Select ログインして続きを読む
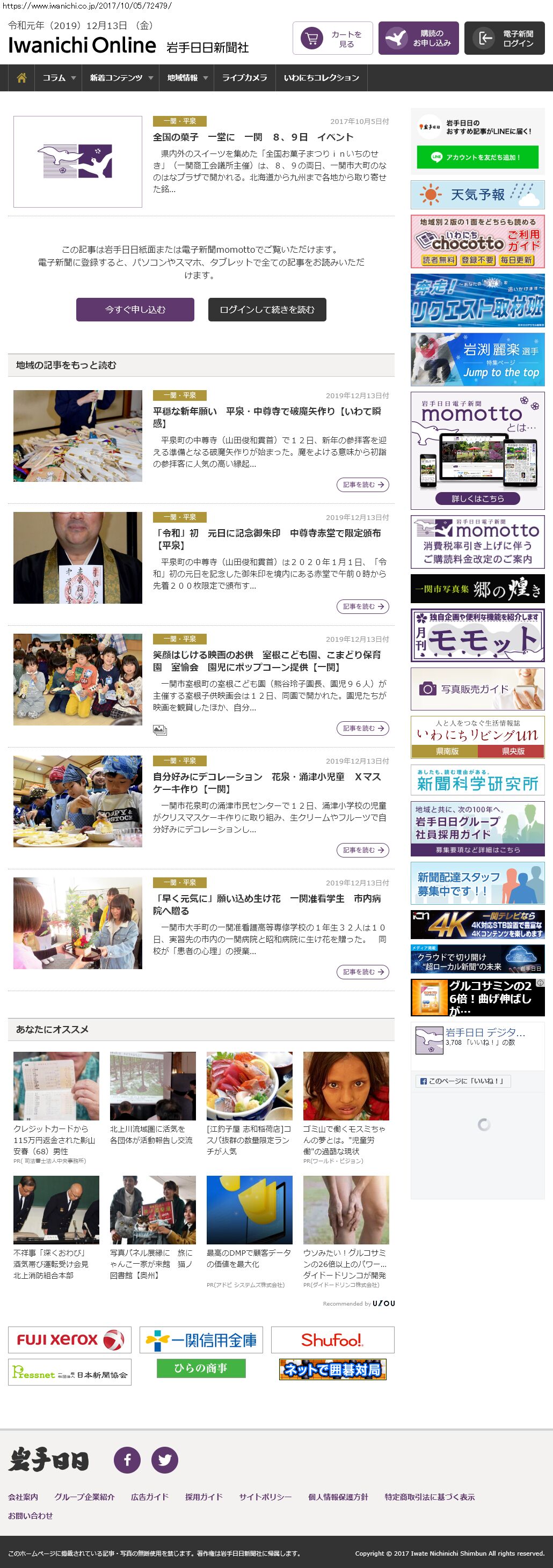The height and width of the screenshot is (1568, 553). click(x=267, y=309)
